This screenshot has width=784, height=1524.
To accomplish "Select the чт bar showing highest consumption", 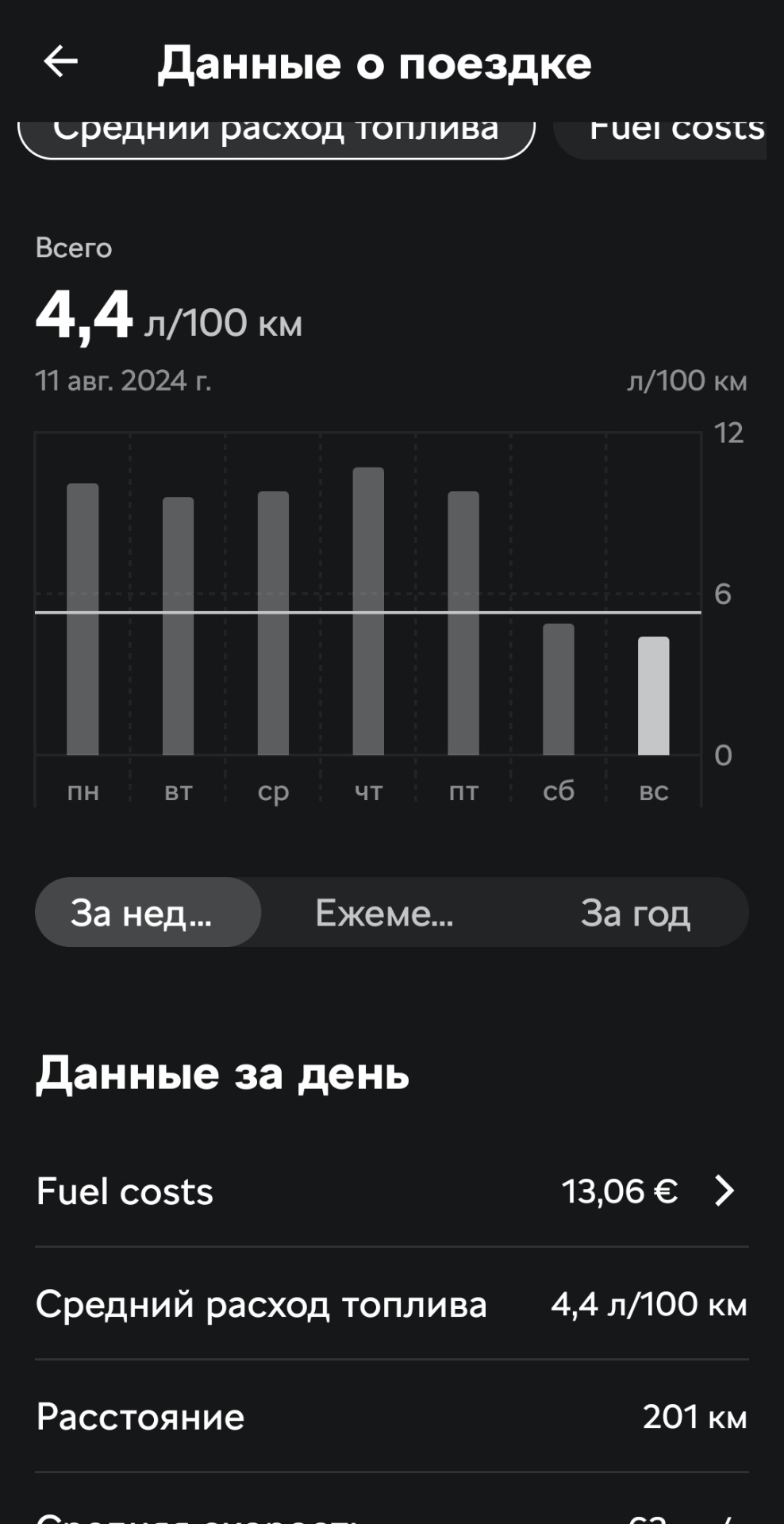I will coord(368,611).
